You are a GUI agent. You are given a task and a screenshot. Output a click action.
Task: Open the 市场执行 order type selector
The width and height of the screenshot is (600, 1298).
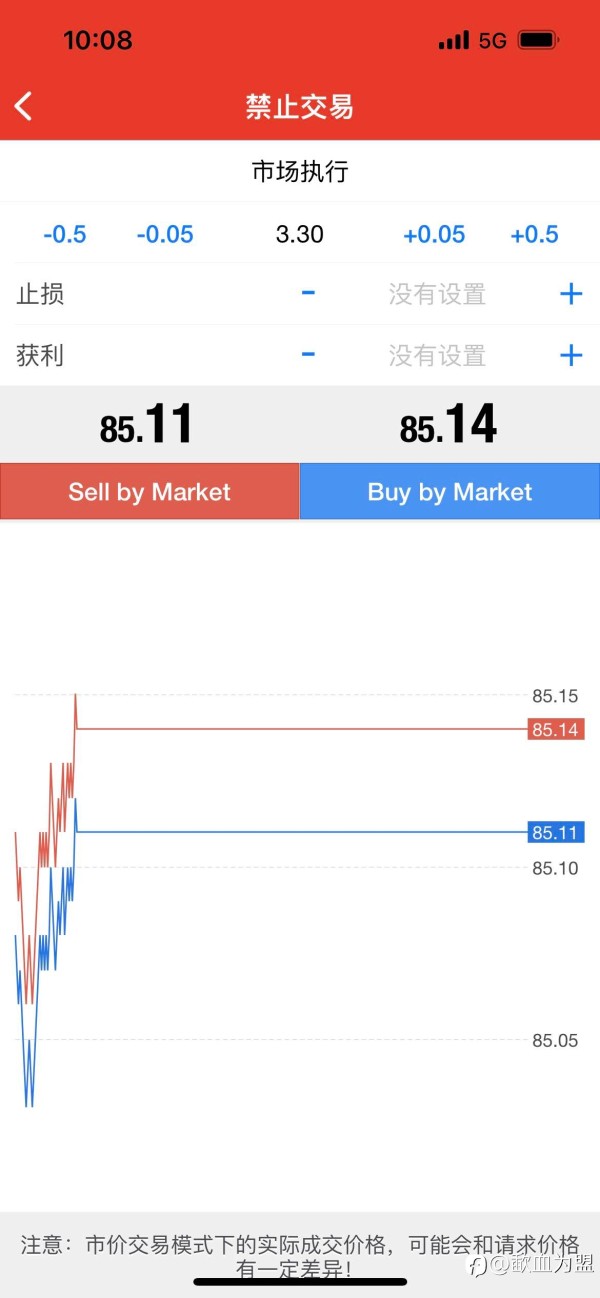click(x=300, y=171)
